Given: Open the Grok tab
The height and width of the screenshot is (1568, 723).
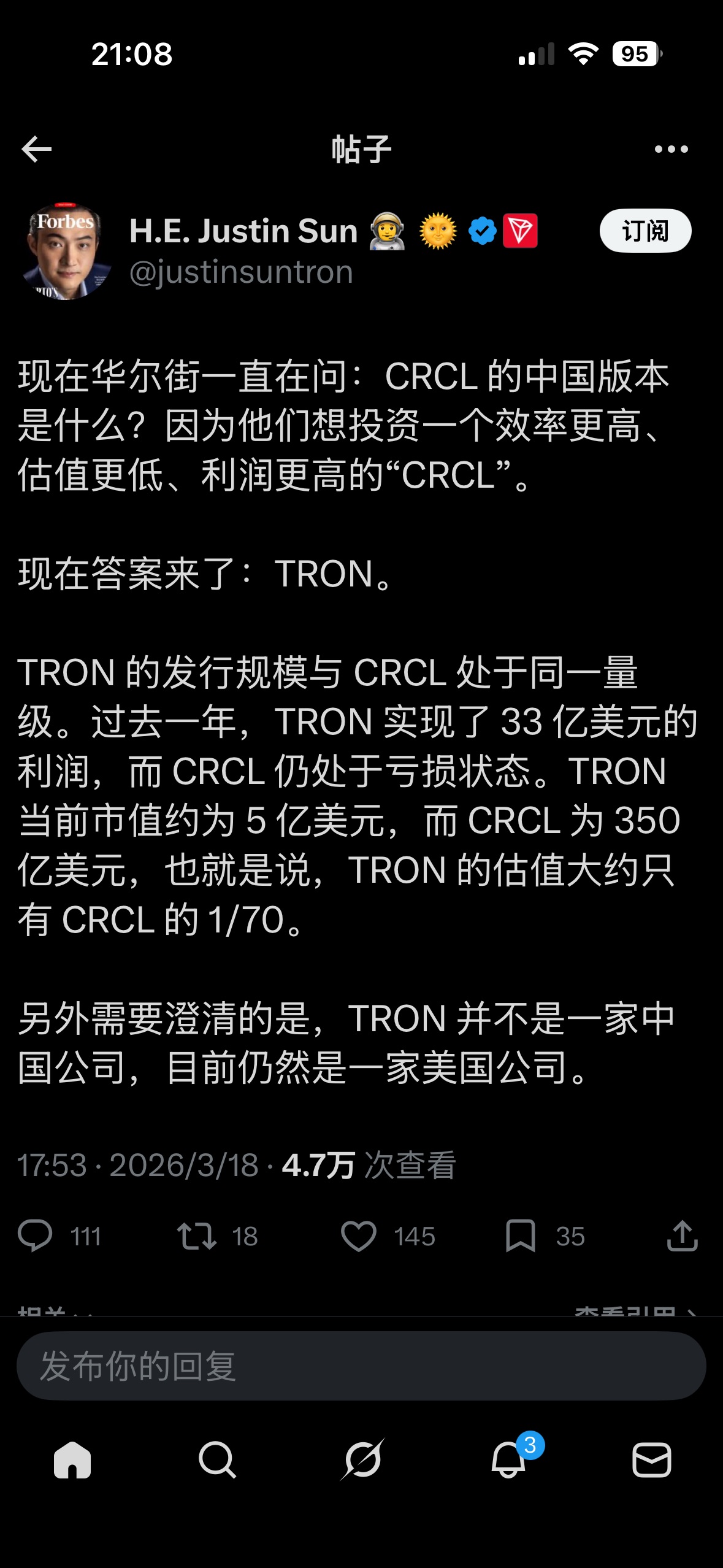Looking at the screenshot, I should coord(362,1459).
